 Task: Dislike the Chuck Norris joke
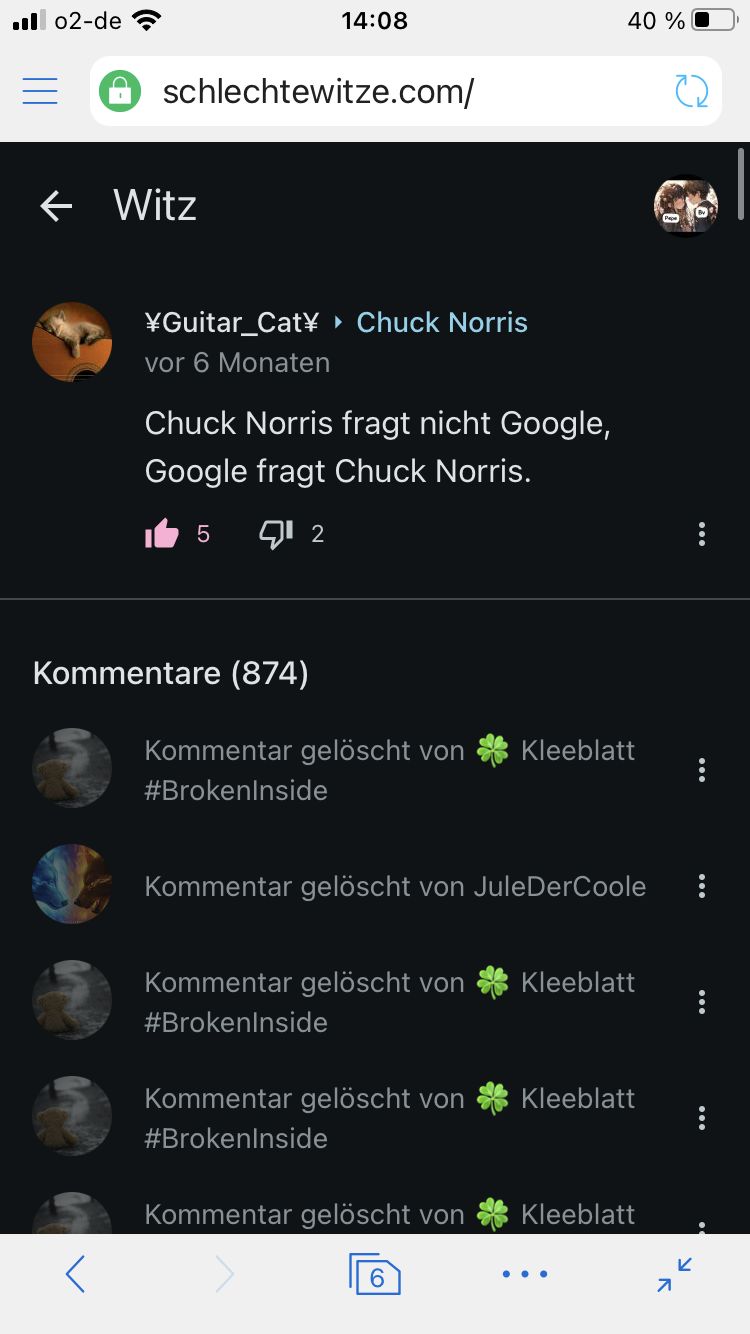[276, 534]
